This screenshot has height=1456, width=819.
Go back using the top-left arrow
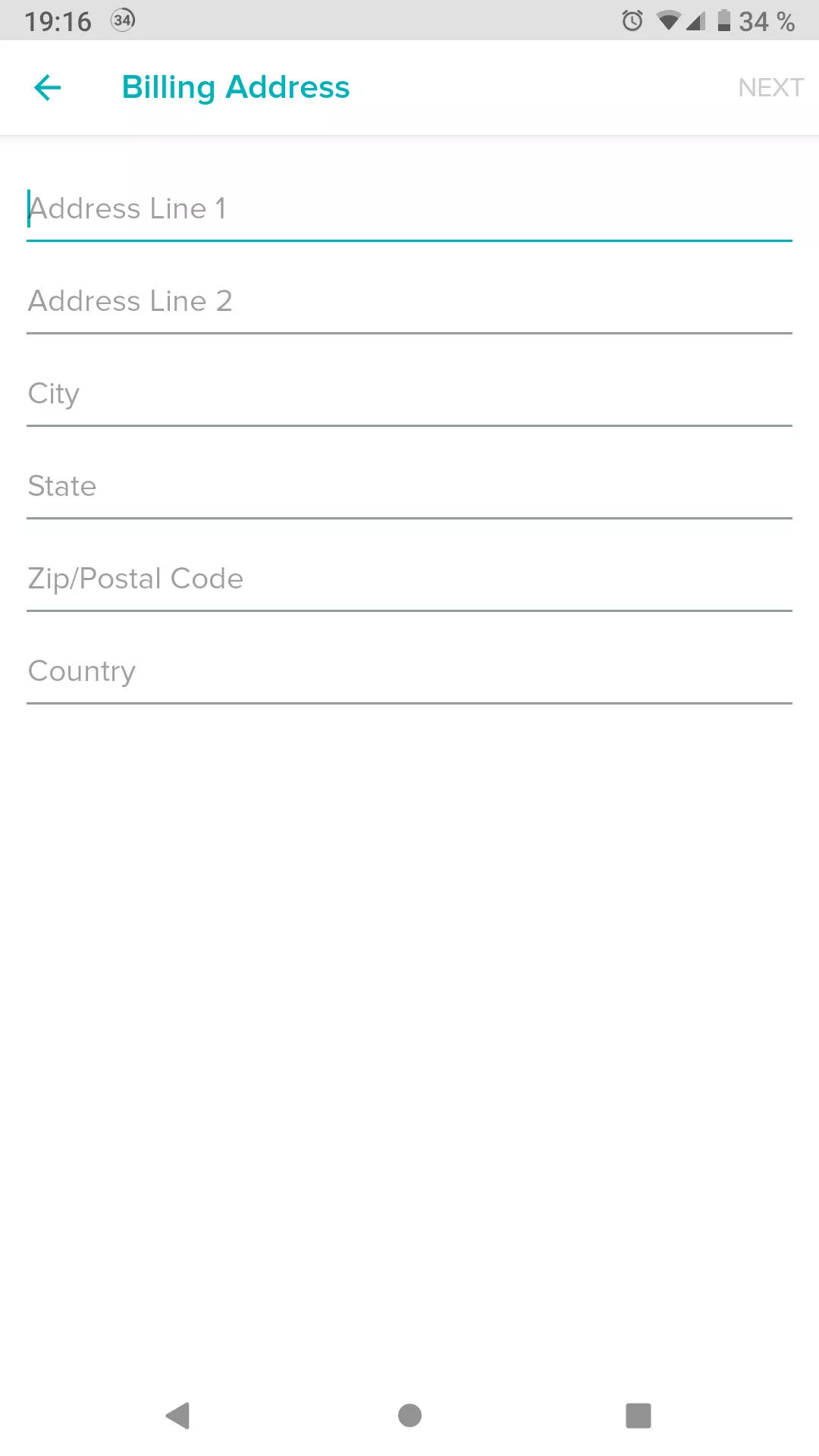click(x=48, y=88)
